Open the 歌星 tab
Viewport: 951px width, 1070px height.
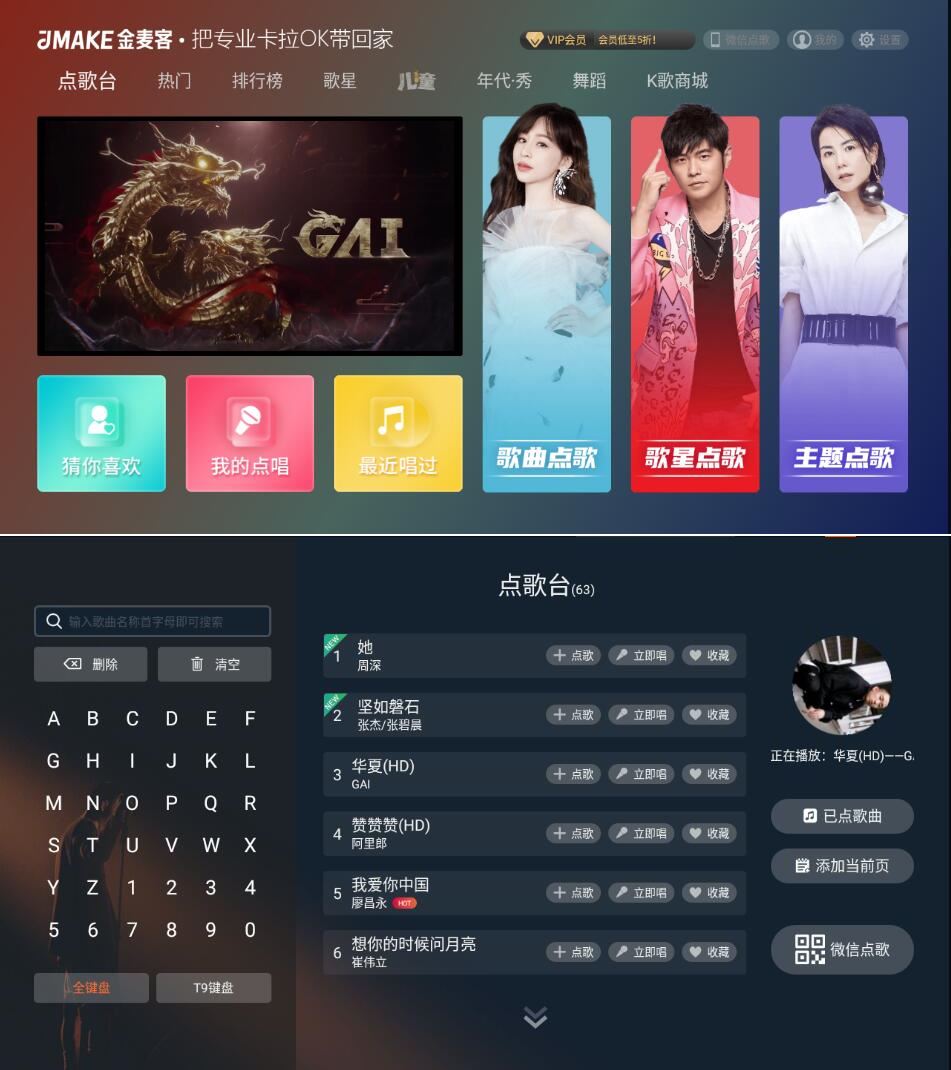click(340, 81)
